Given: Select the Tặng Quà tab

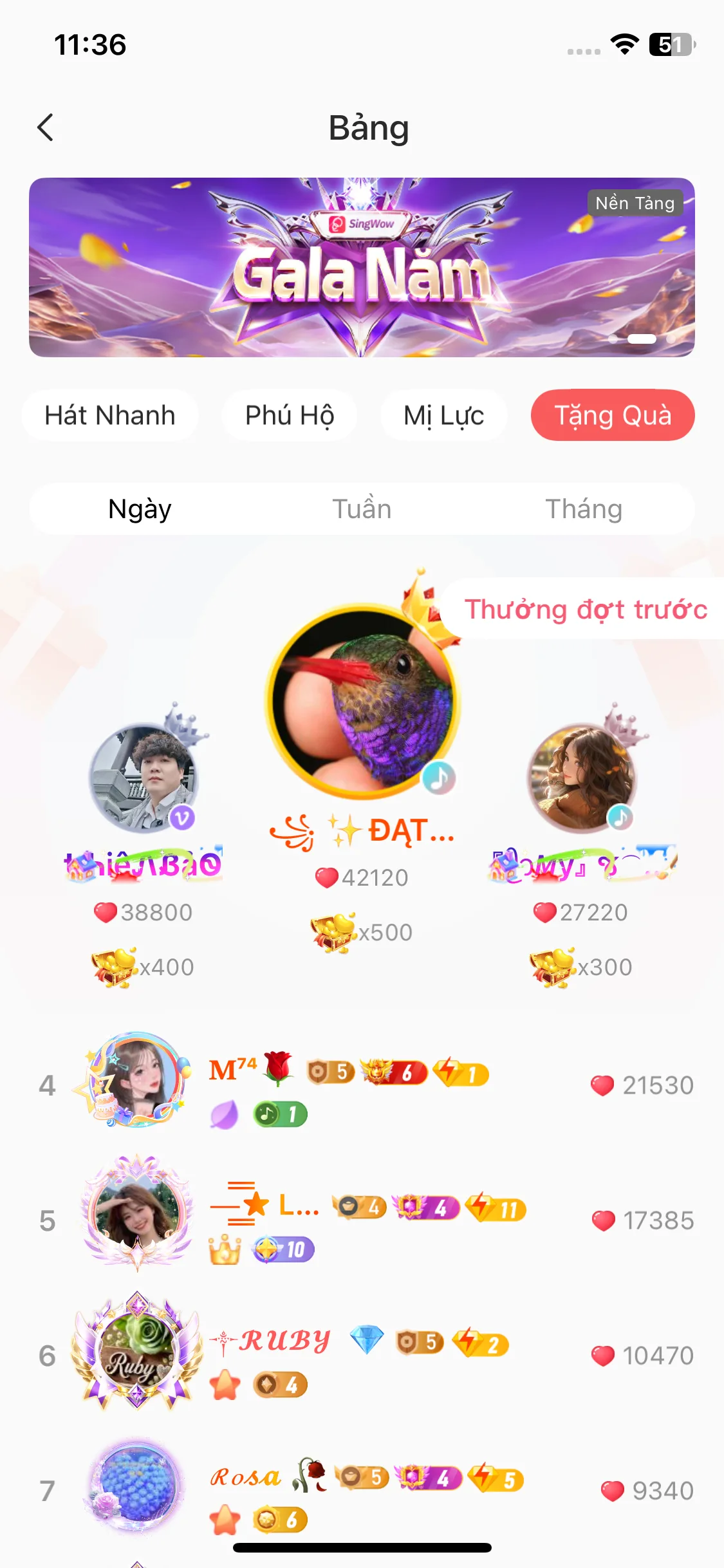Looking at the screenshot, I should pos(613,415).
